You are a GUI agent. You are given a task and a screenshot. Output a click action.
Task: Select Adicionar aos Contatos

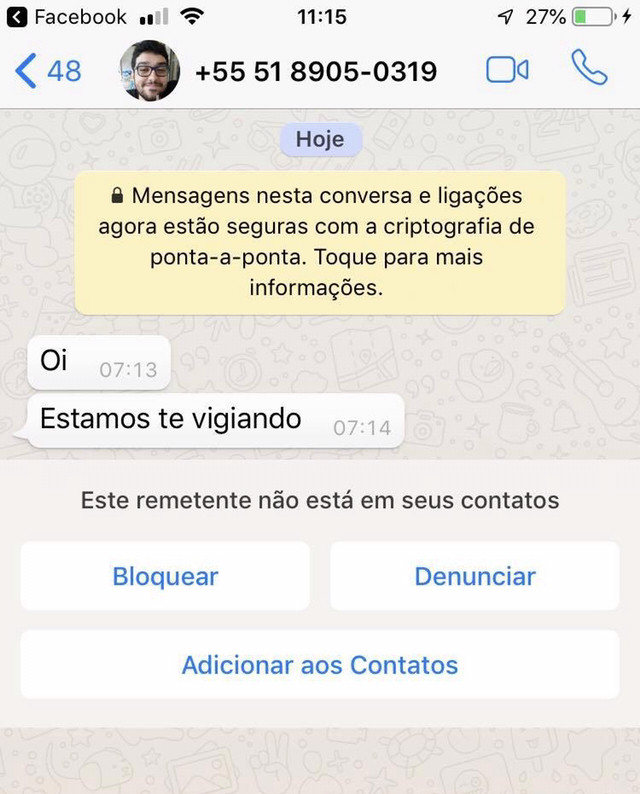pos(320,665)
